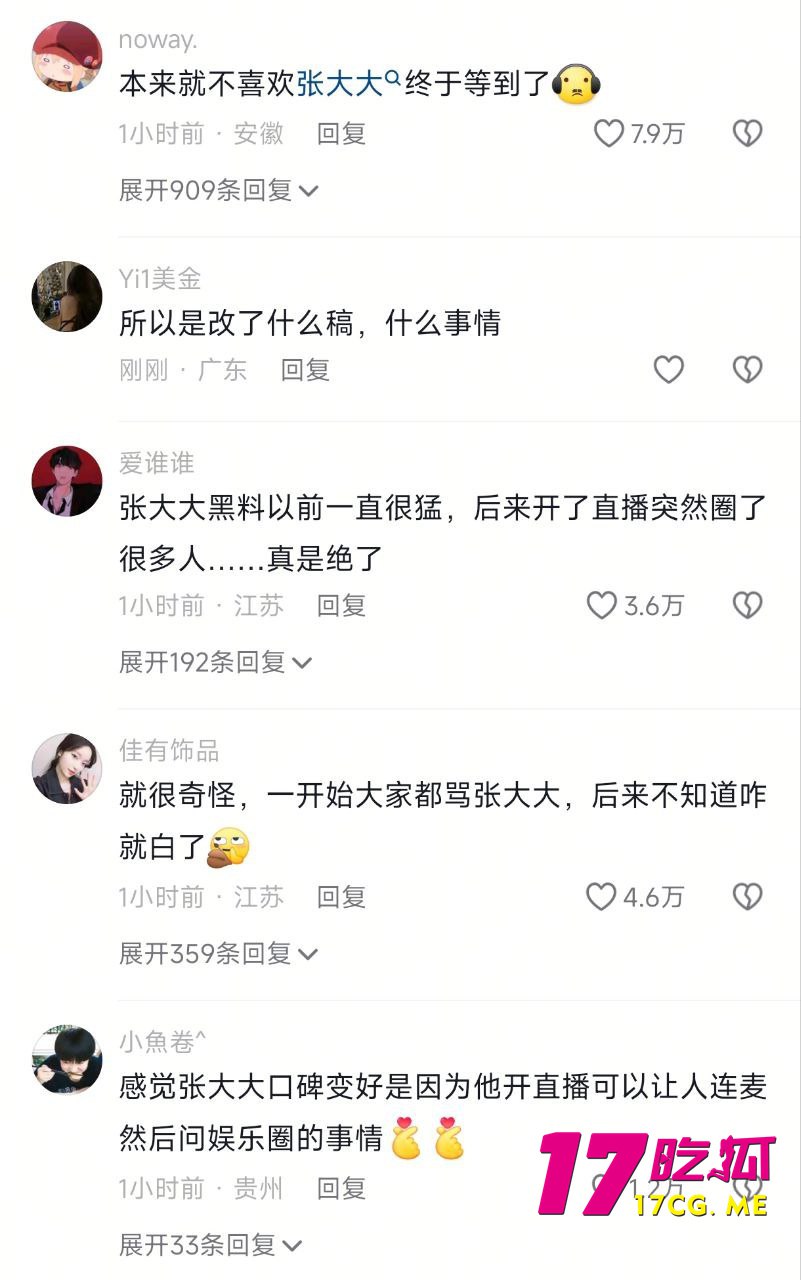Image resolution: width=801 pixels, height=1280 pixels.
Task: Expand 909 replies under noway.'s comment
Action: point(218,190)
